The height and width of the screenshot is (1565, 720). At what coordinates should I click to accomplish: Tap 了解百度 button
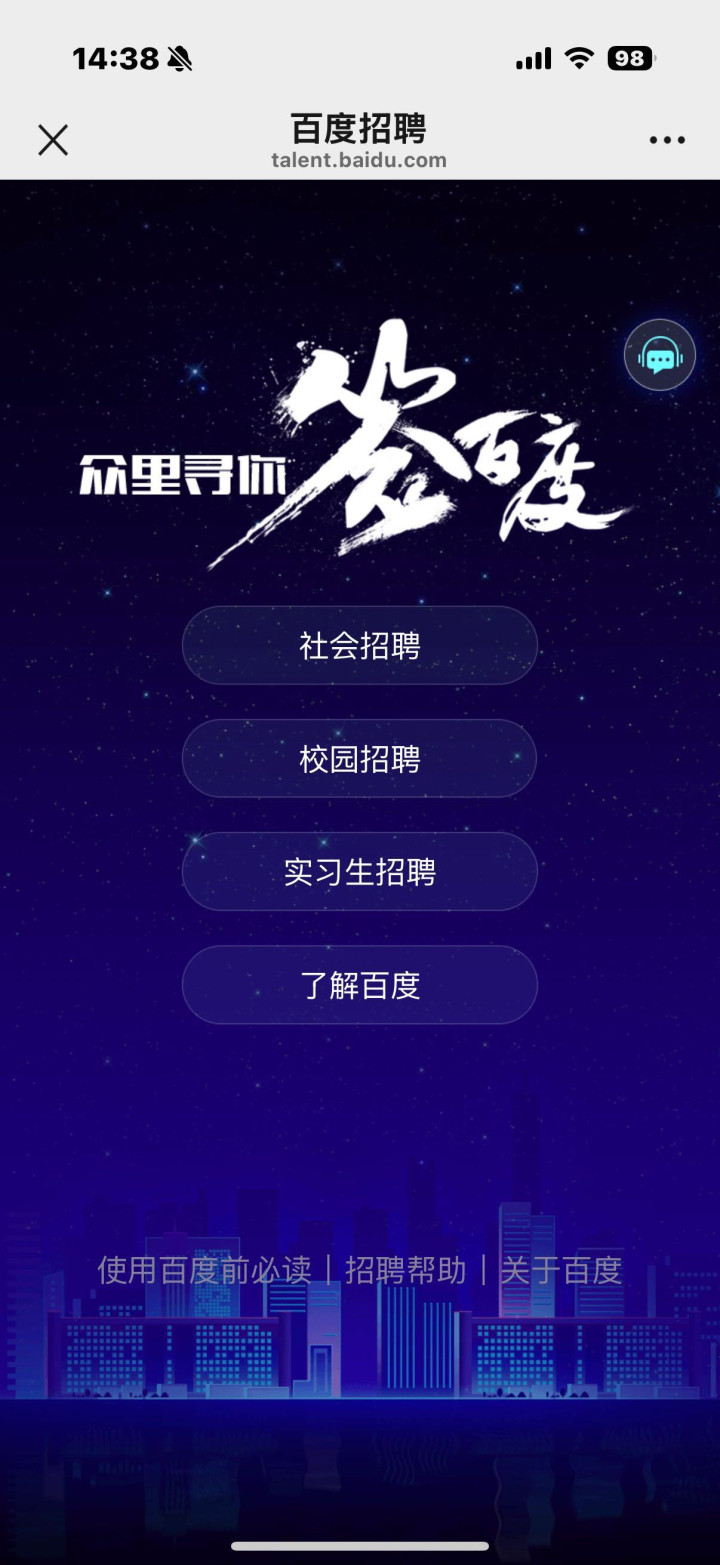[x=360, y=985]
